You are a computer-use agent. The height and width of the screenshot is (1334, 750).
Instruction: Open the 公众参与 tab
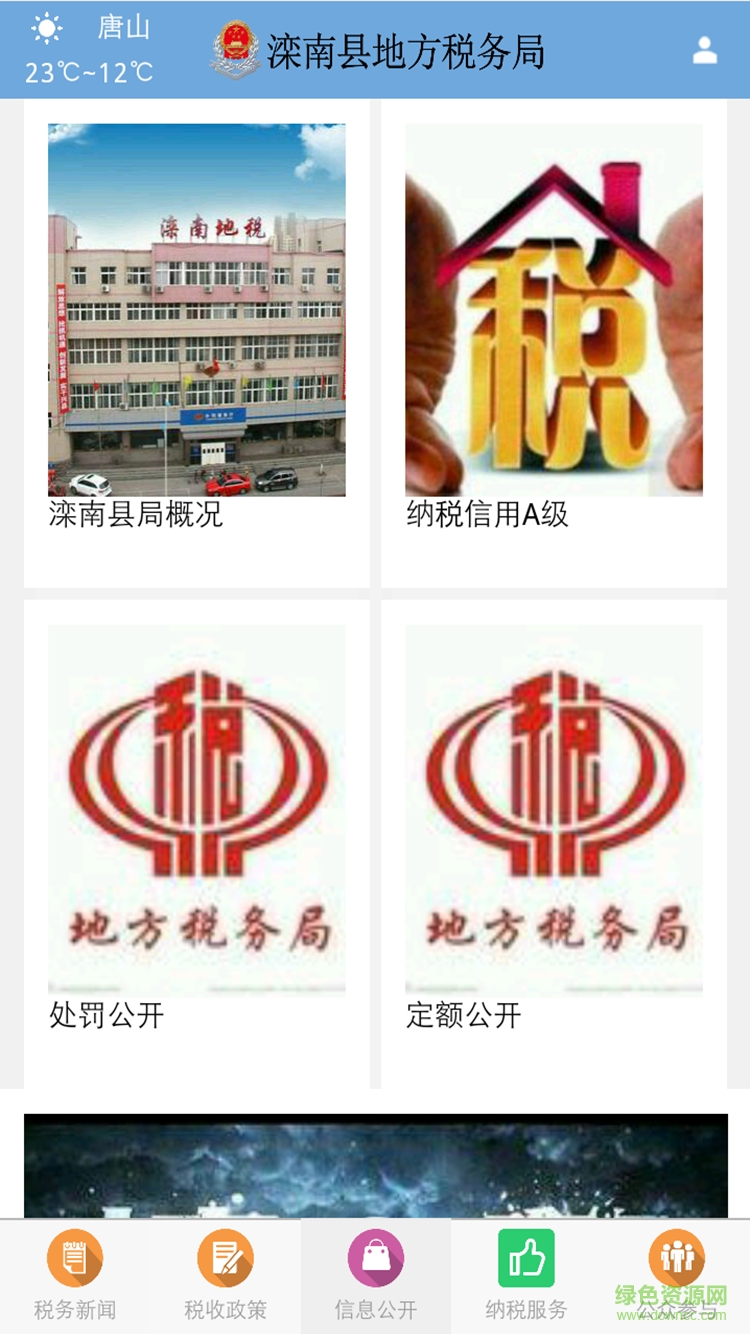click(x=676, y=1275)
